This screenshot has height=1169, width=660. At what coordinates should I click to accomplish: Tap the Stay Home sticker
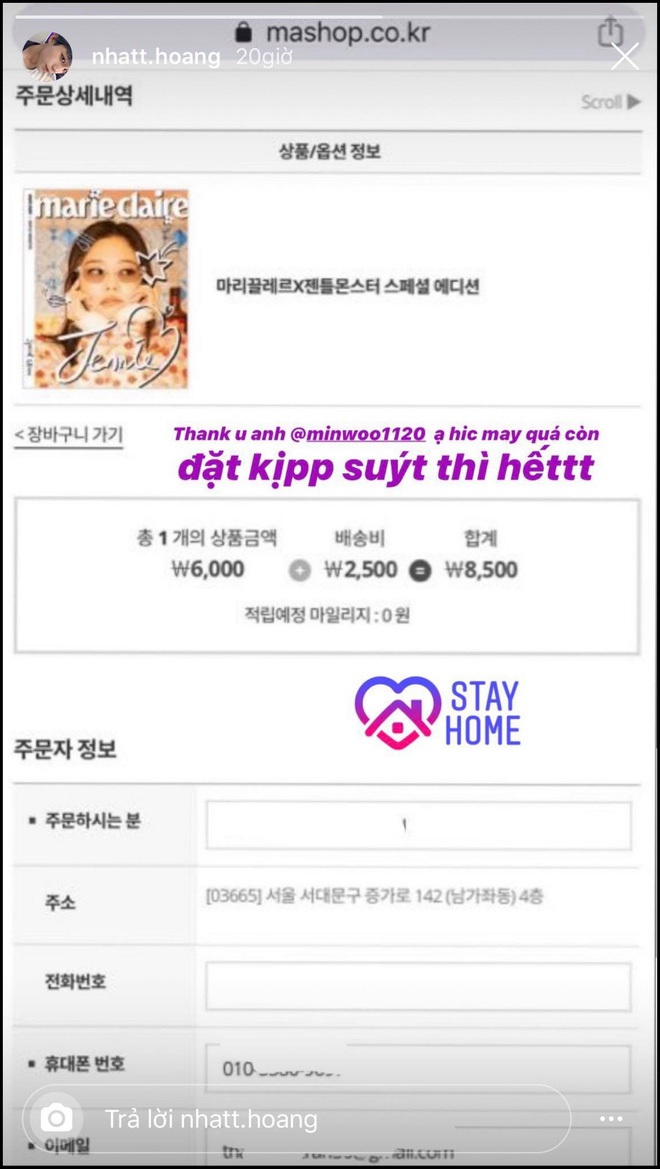438,713
